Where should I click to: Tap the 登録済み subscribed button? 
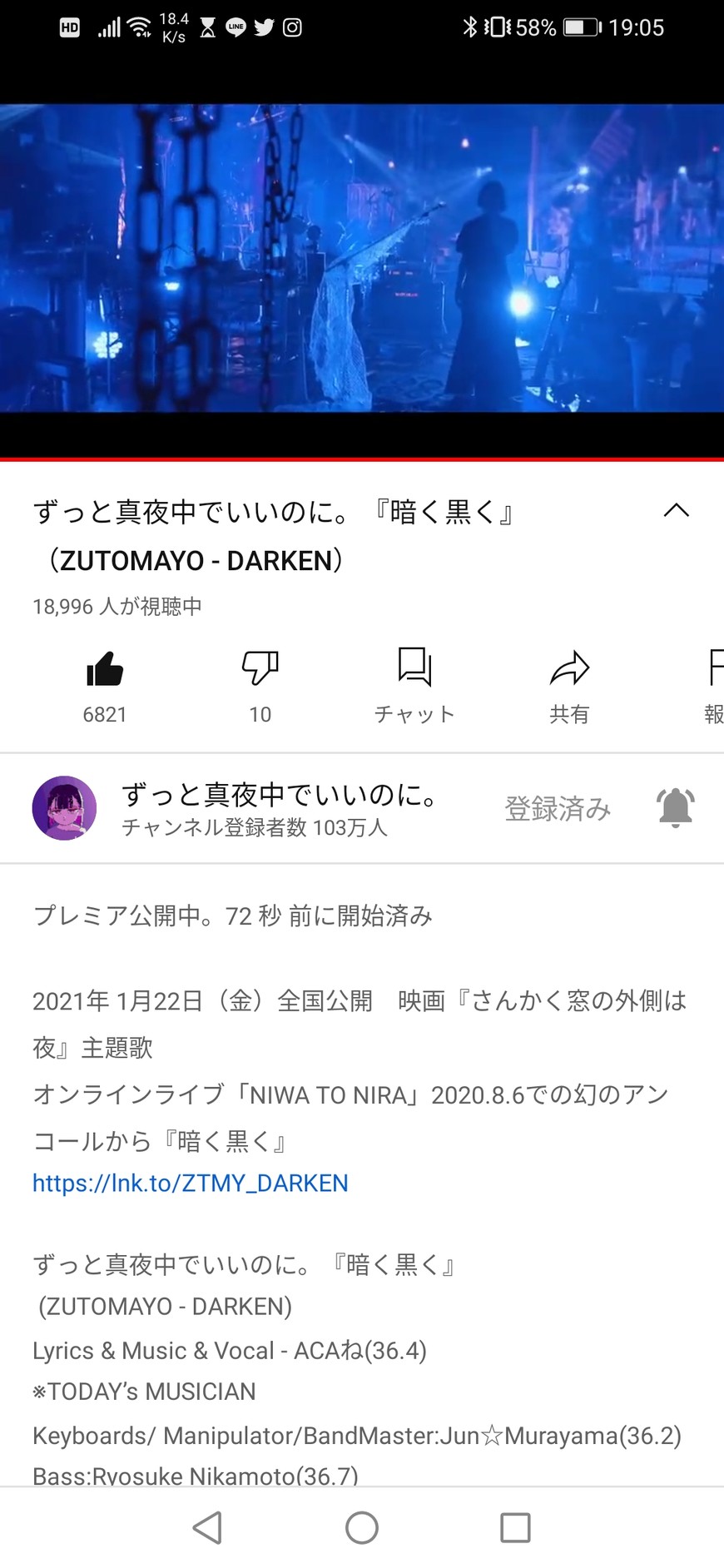click(x=558, y=808)
